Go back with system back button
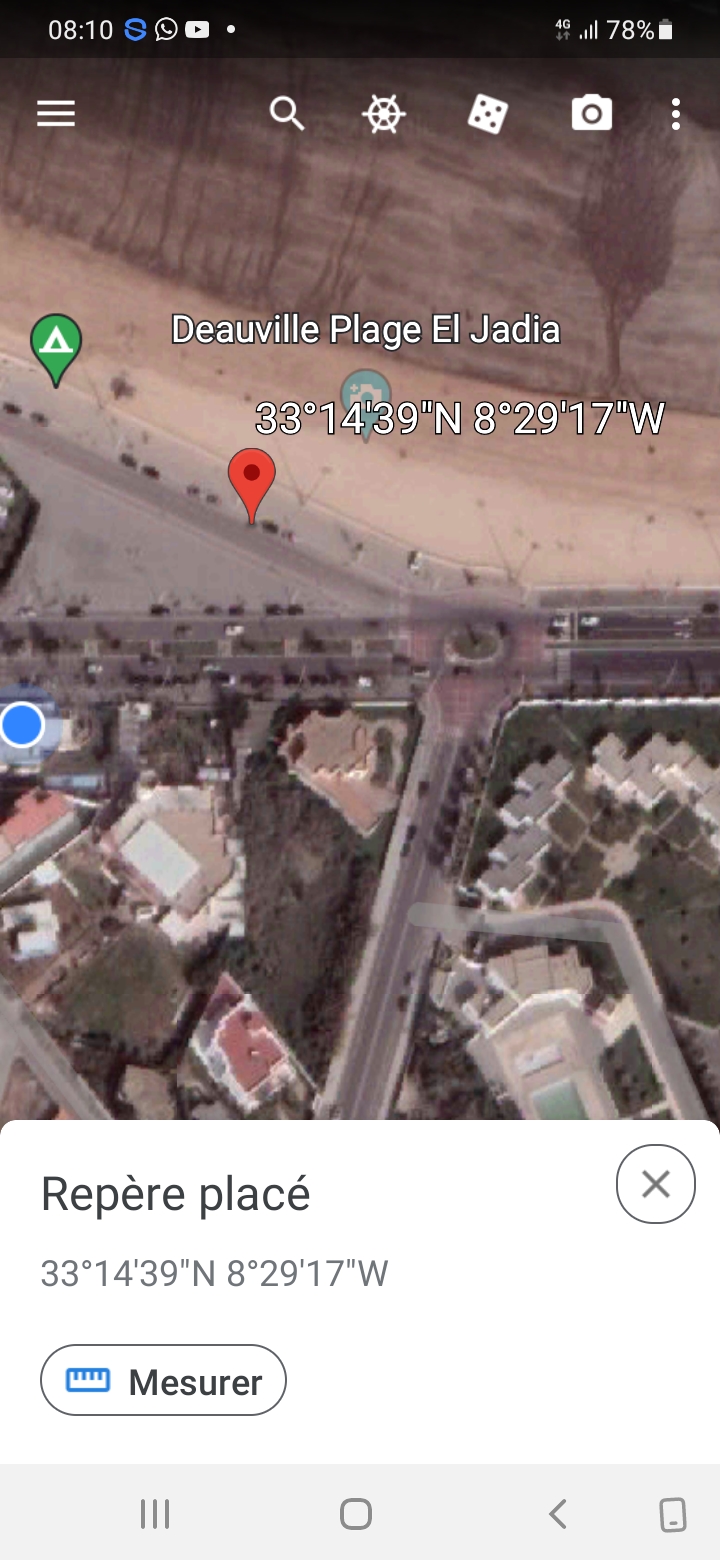This screenshot has width=720, height=1560. point(557,1513)
